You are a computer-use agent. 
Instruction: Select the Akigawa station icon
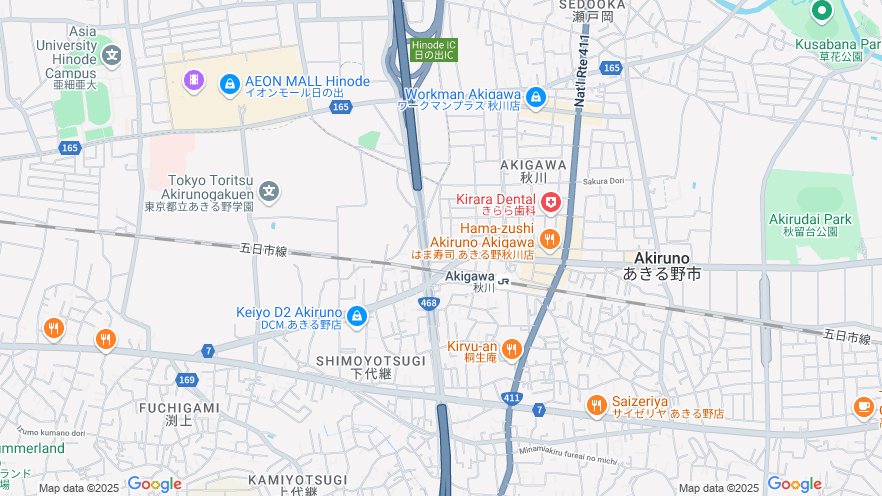[504, 282]
